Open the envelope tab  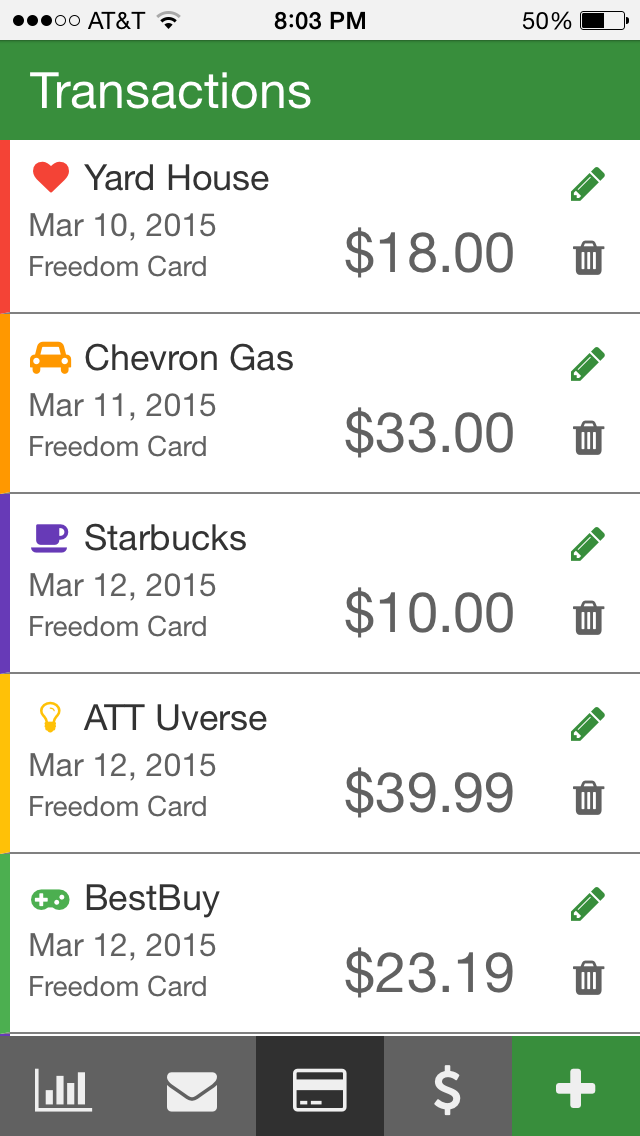[192, 1086]
